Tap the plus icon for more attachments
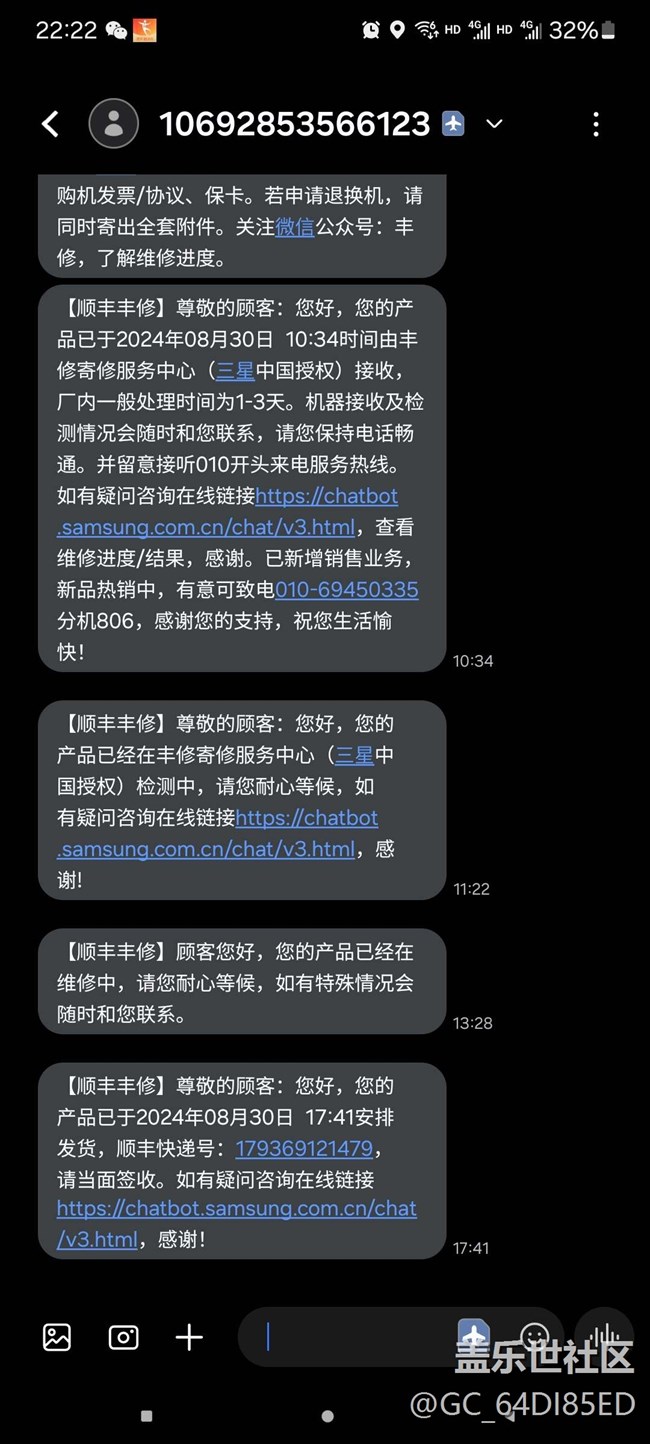This screenshot has width=650, height=1444. coord(189,1337)
